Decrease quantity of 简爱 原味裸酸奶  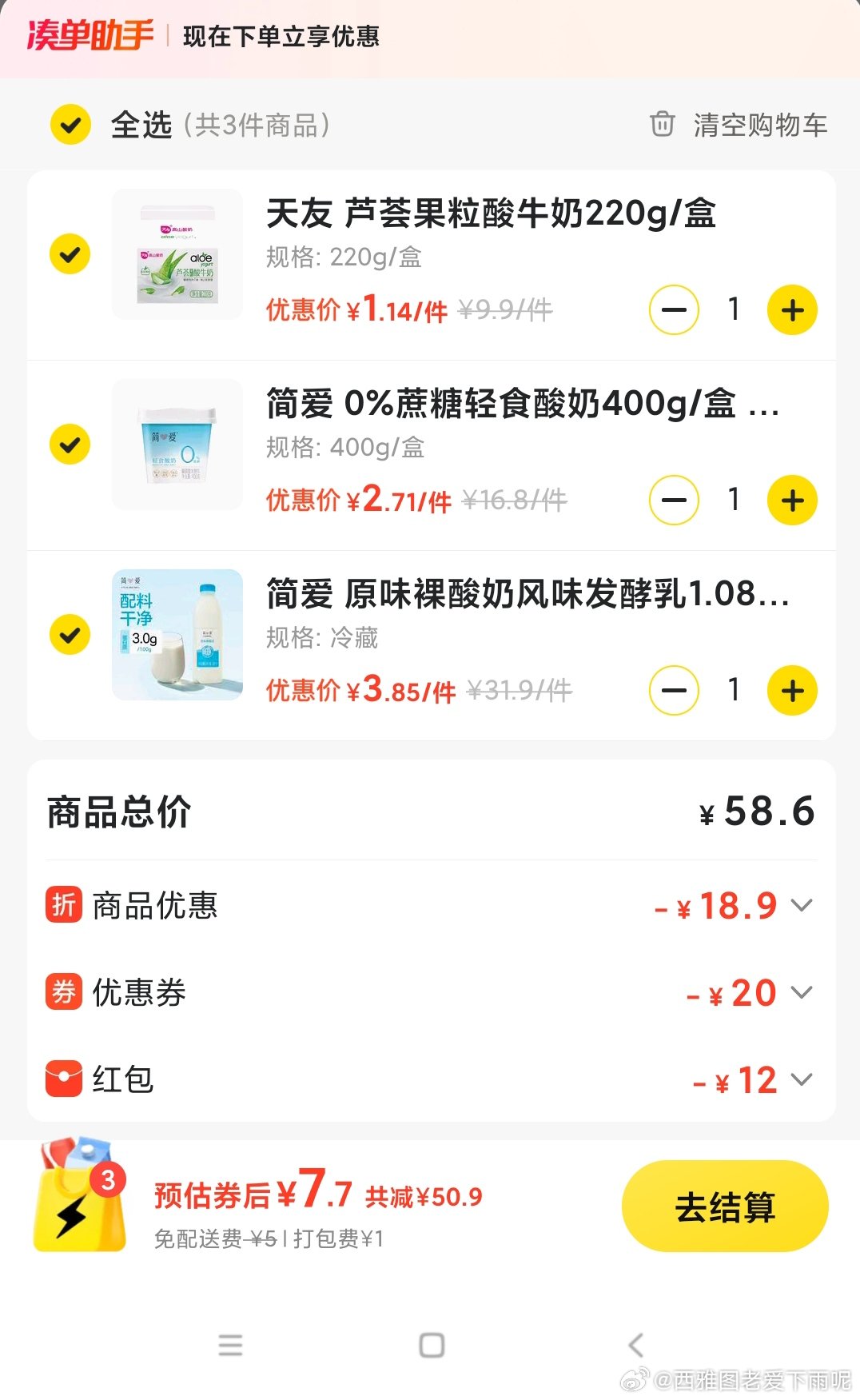click(x=674, y=691)
